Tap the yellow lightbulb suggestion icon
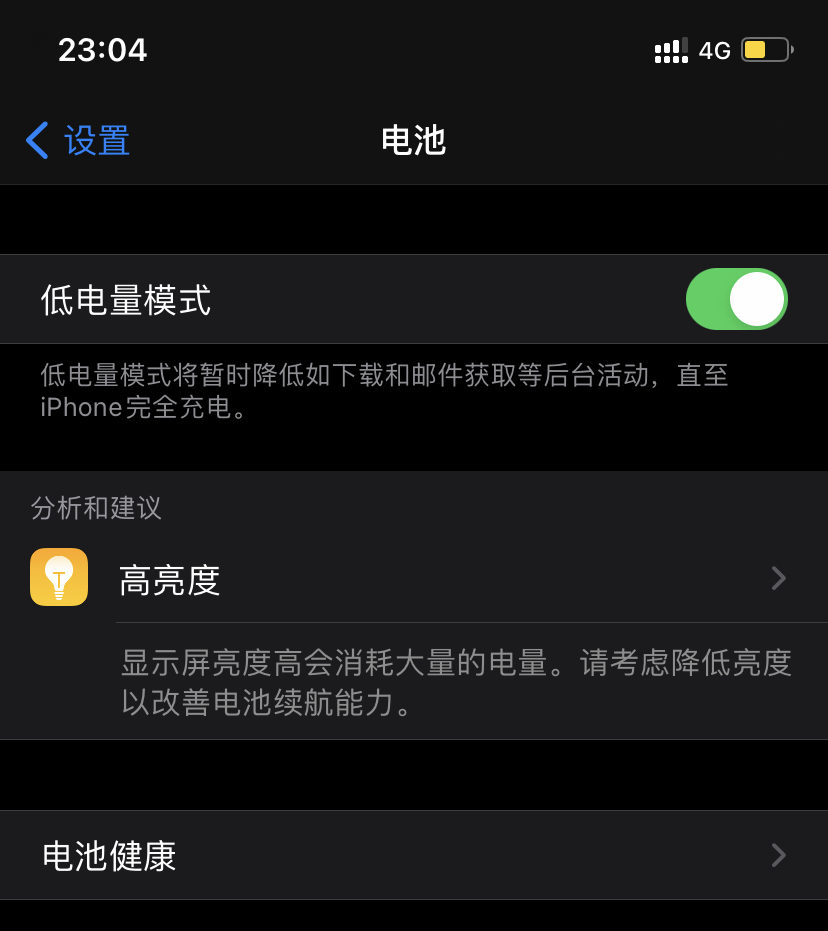 pyautogui.click(x=58, y=577)
